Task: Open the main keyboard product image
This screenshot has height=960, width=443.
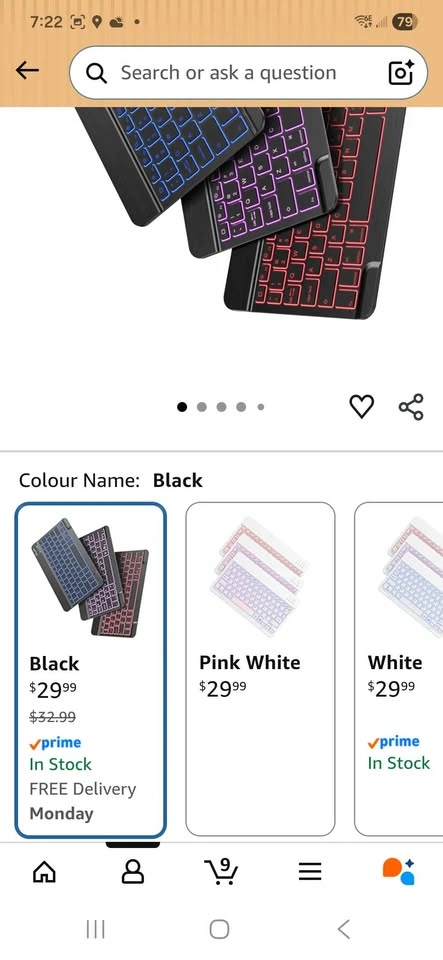Action: tap(242, 211)
